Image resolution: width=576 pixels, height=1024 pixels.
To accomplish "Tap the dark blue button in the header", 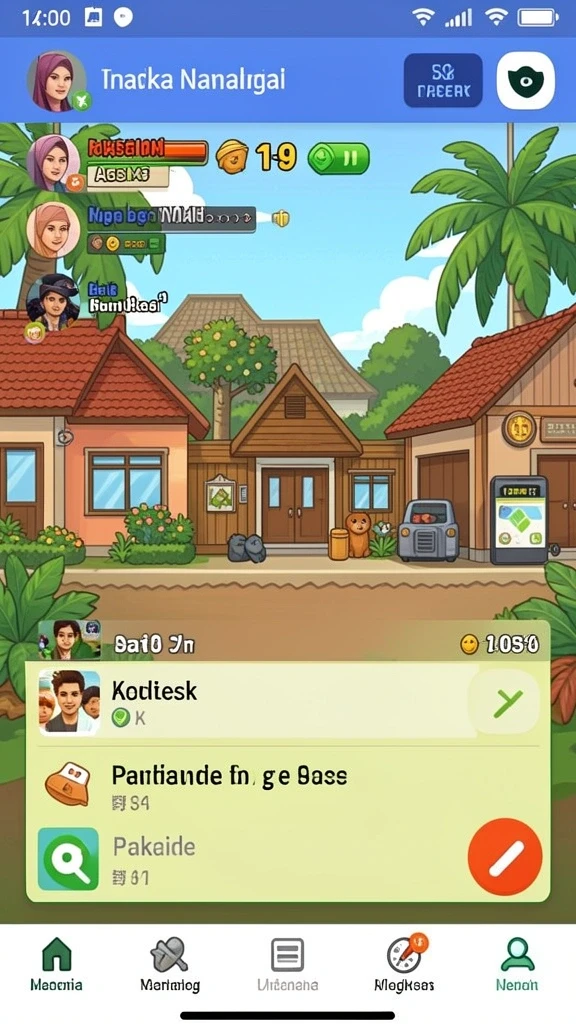I will pos(443,80).
